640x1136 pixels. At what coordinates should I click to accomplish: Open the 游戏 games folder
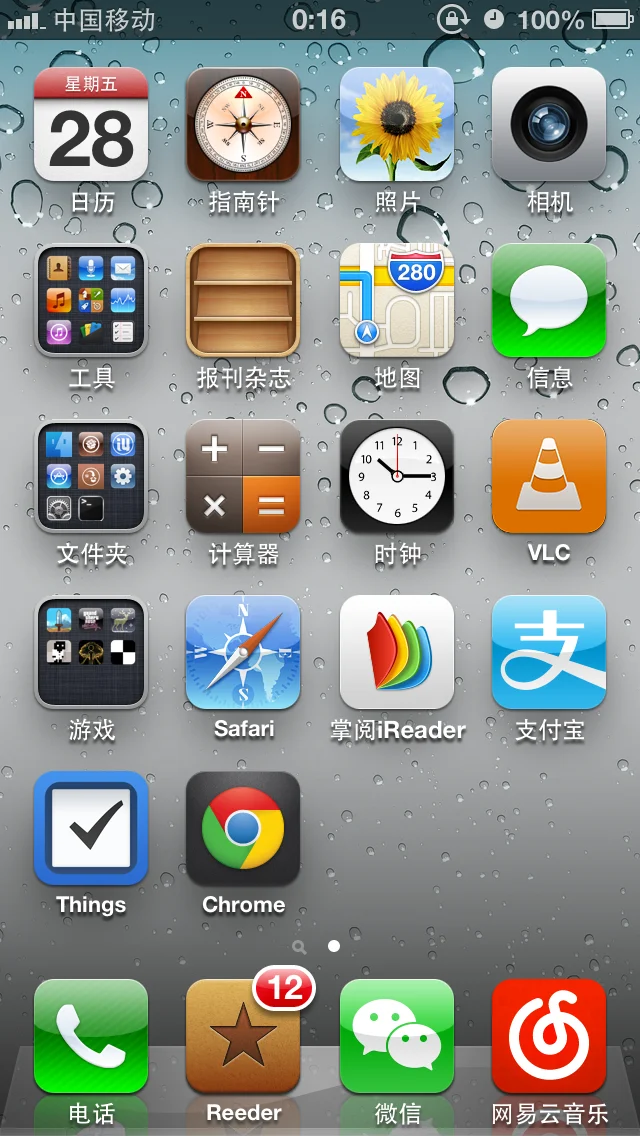pos(91,653)
